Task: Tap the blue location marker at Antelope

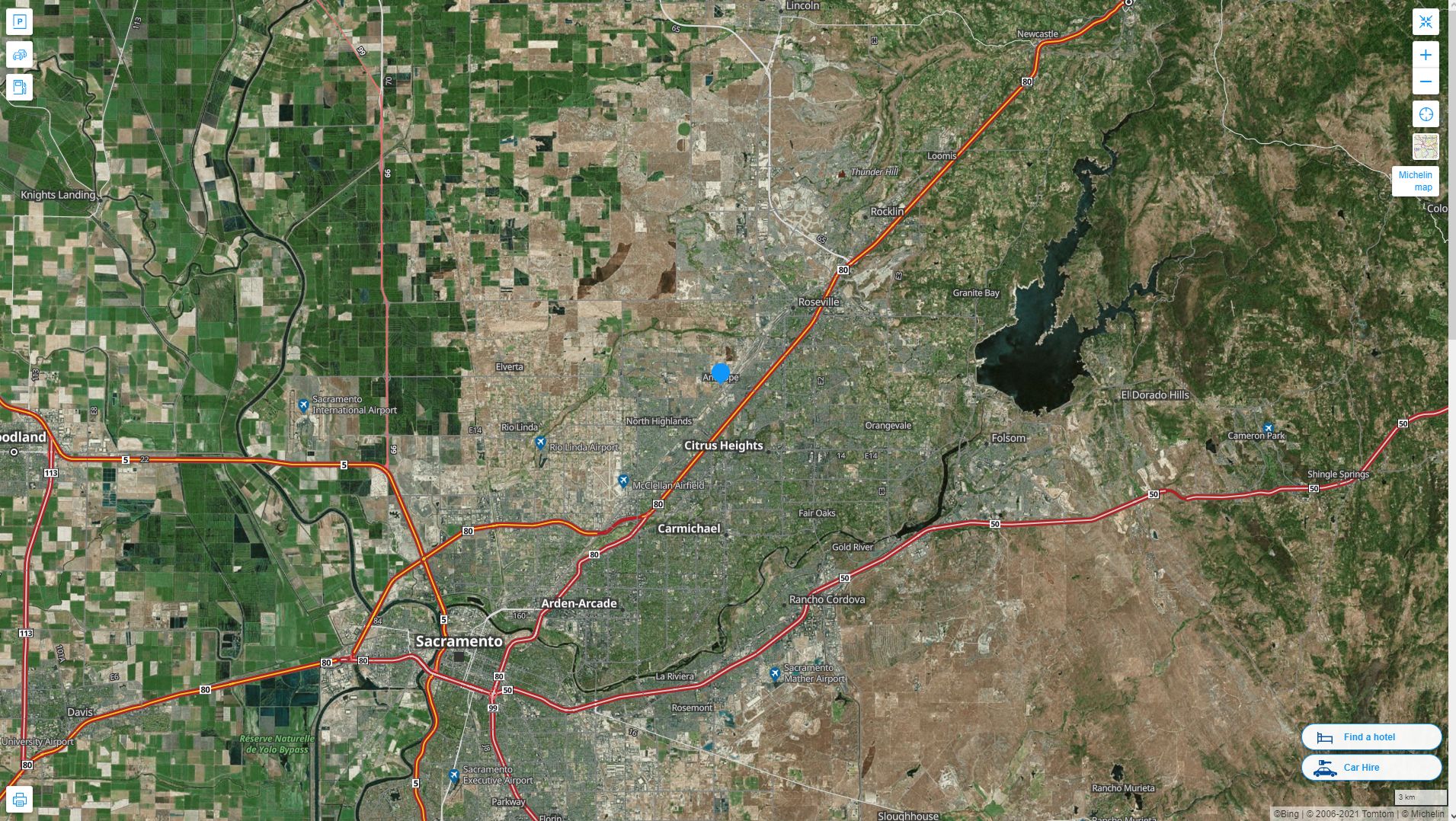Action: click(x=720, y=373)
